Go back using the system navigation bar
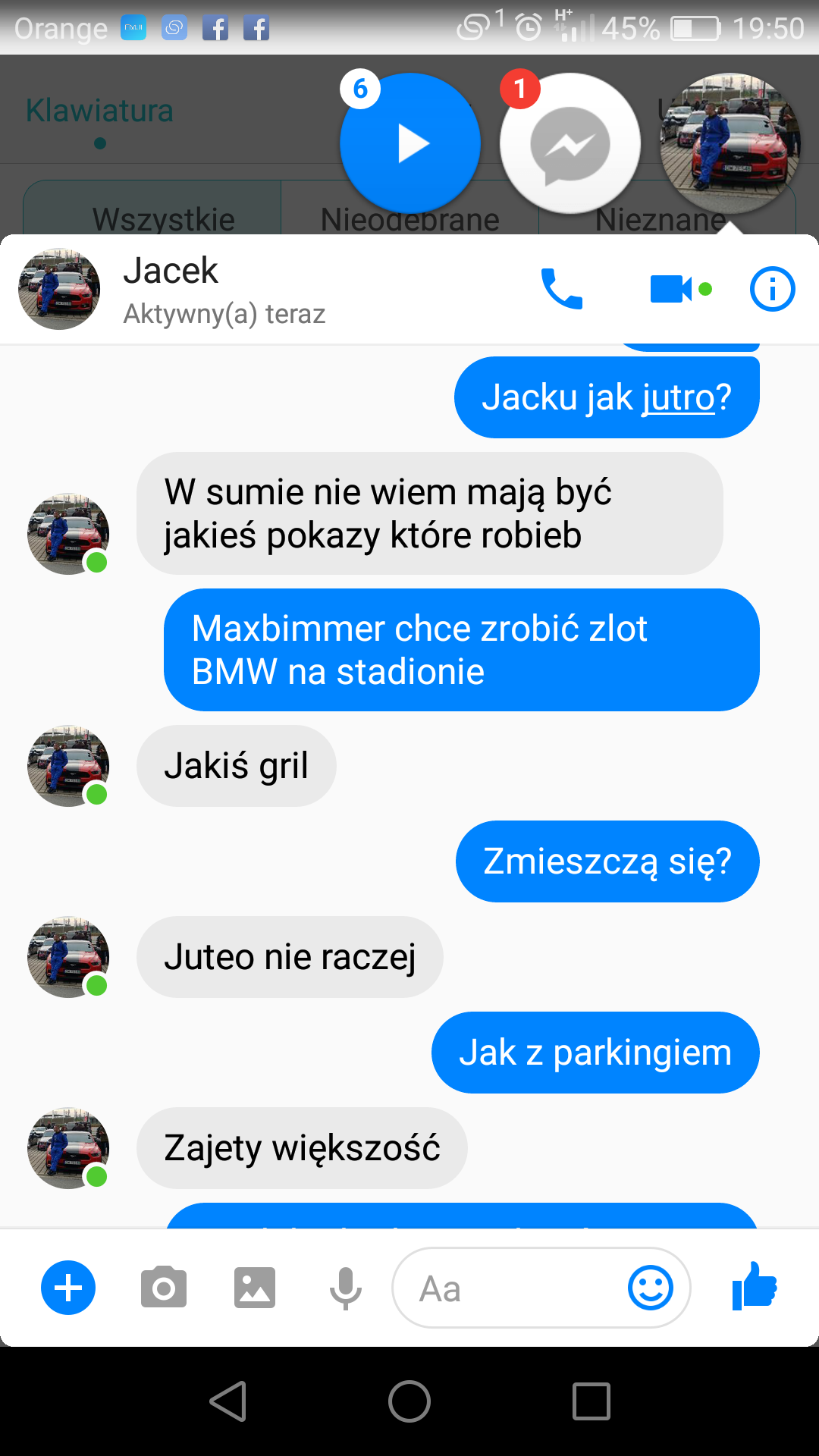819x1456 pixels. pyautogui.click(x=228, y=1401)
